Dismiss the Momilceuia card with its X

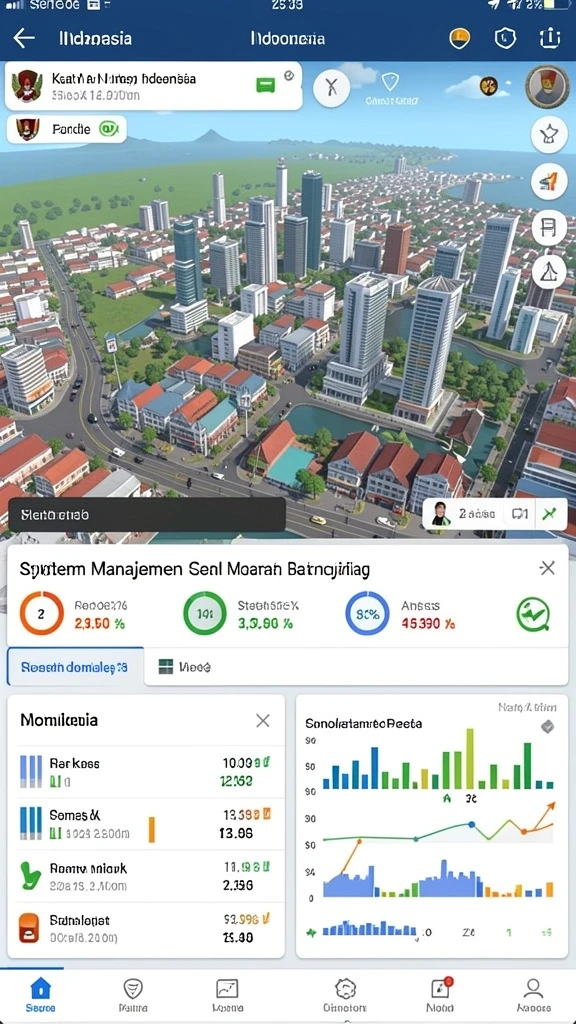pos(263,720)
